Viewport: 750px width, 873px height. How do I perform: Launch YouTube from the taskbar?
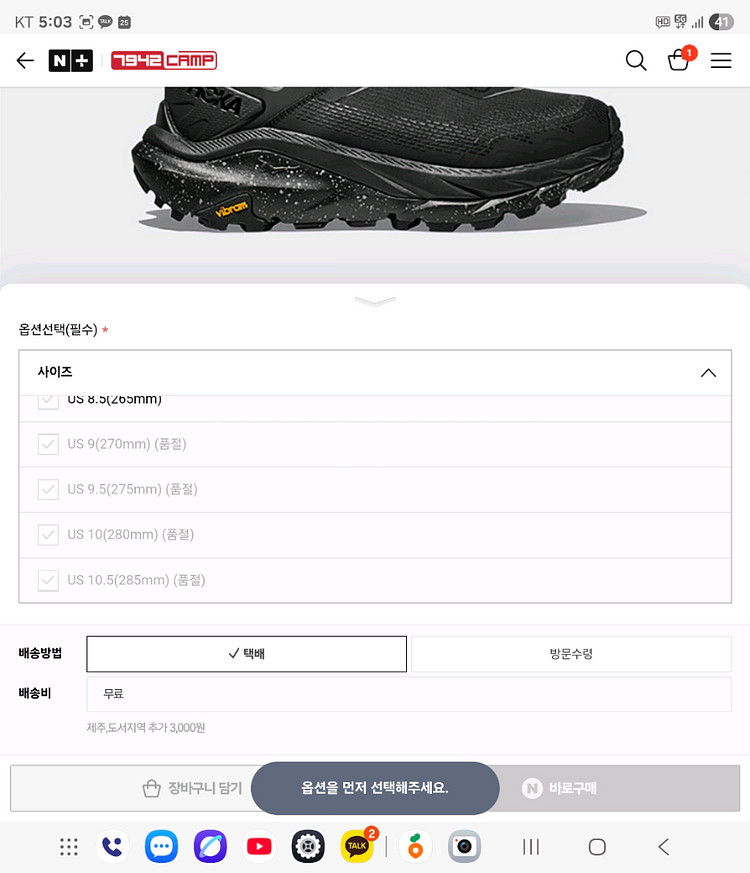click(259, 846)
